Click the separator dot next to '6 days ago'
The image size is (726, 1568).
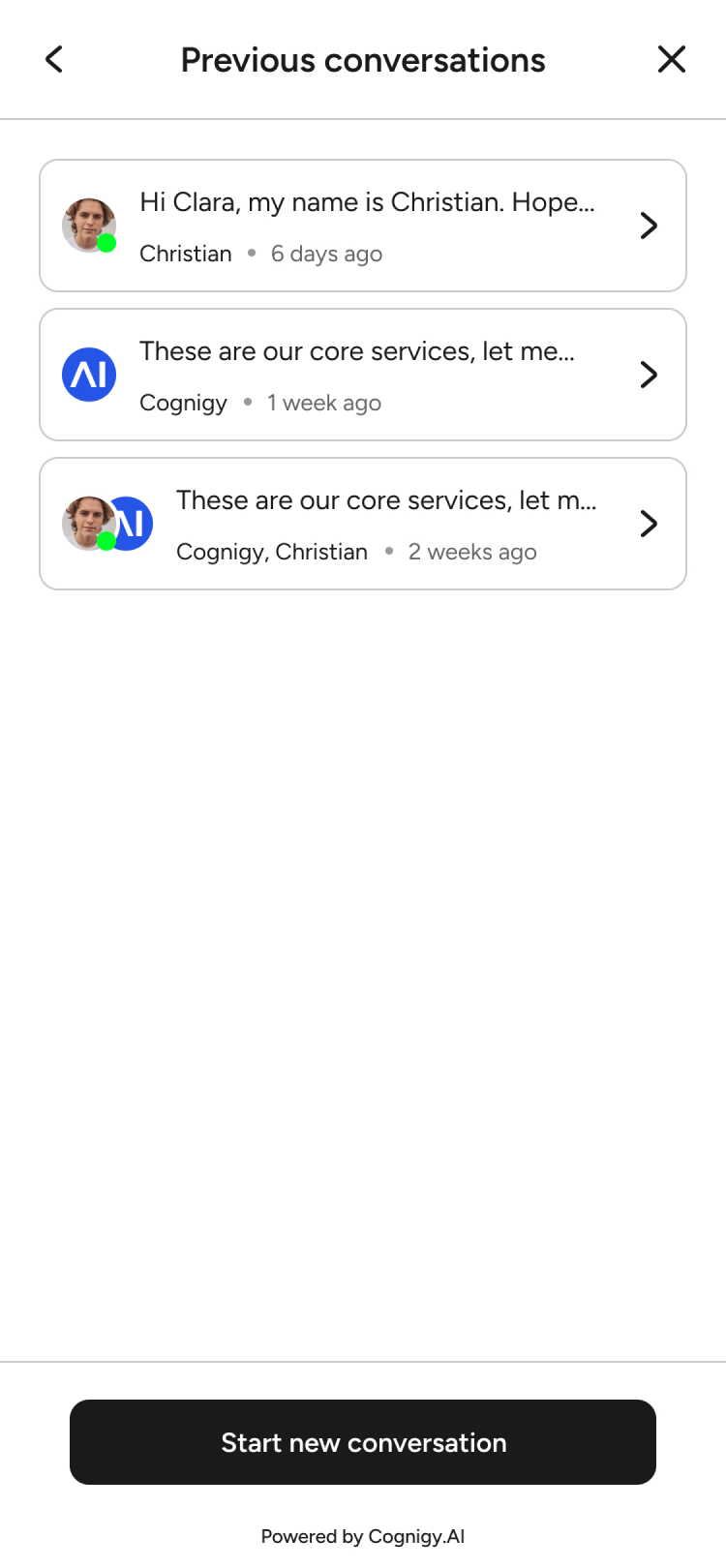point(250,254)
